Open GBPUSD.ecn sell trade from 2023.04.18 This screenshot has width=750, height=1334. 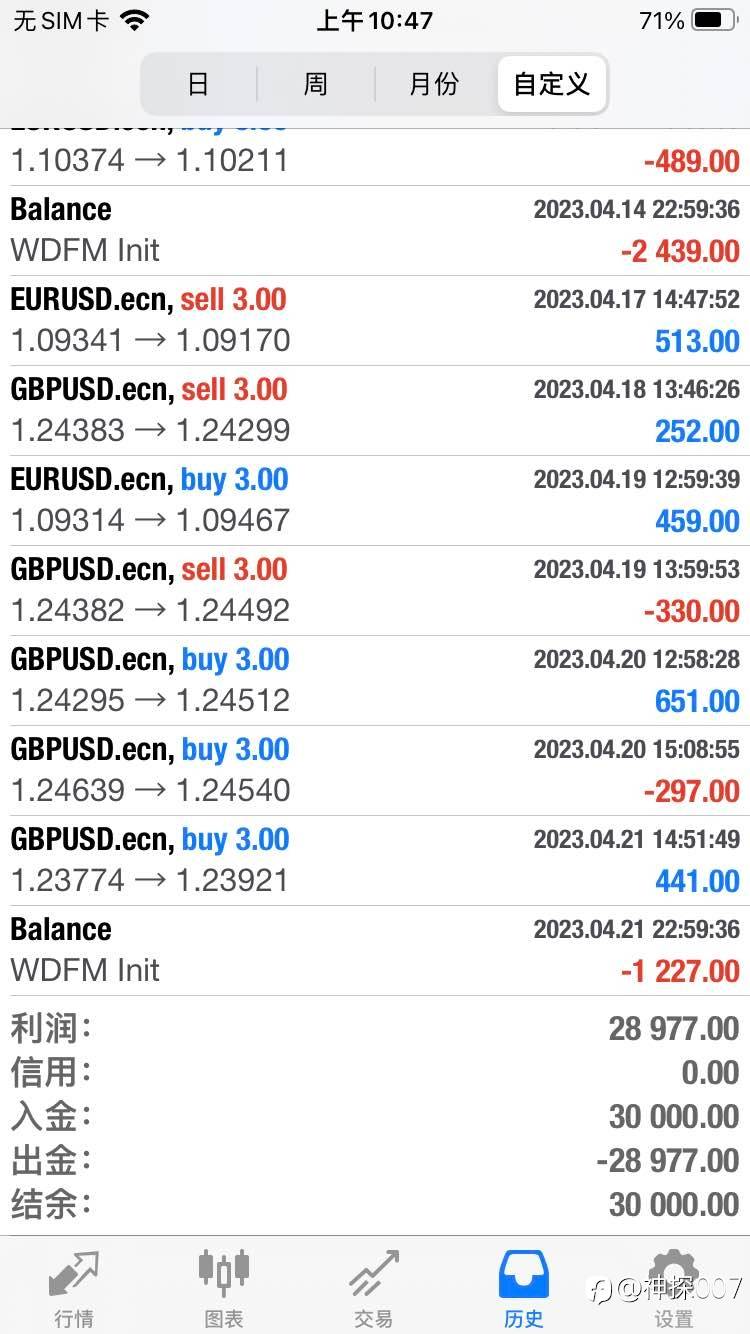point(375,411)
